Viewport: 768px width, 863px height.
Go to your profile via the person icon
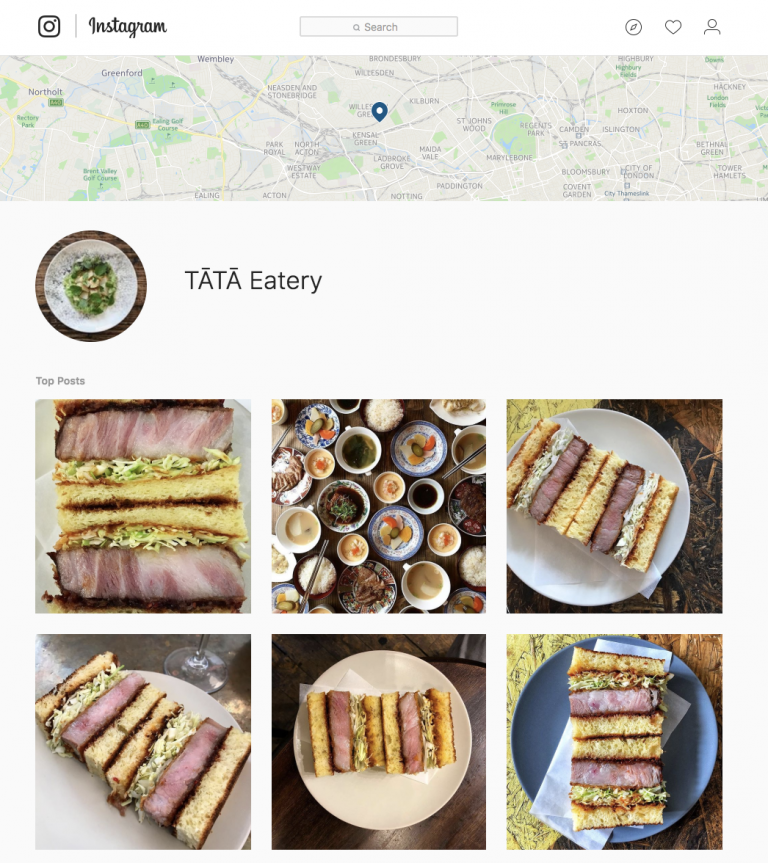tap(712, 27)
